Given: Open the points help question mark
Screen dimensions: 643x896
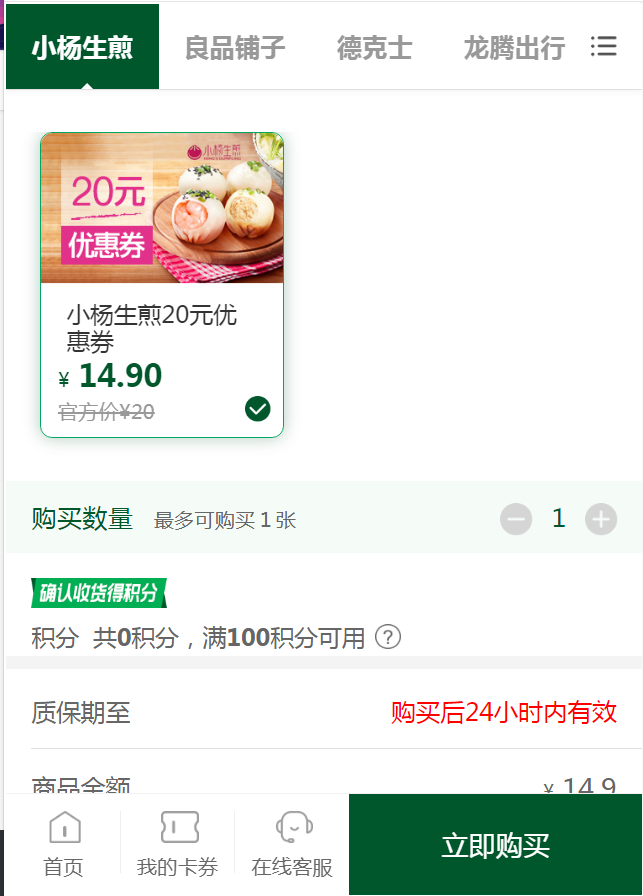Looking at the screenshot, I should (x=388, y=637).
